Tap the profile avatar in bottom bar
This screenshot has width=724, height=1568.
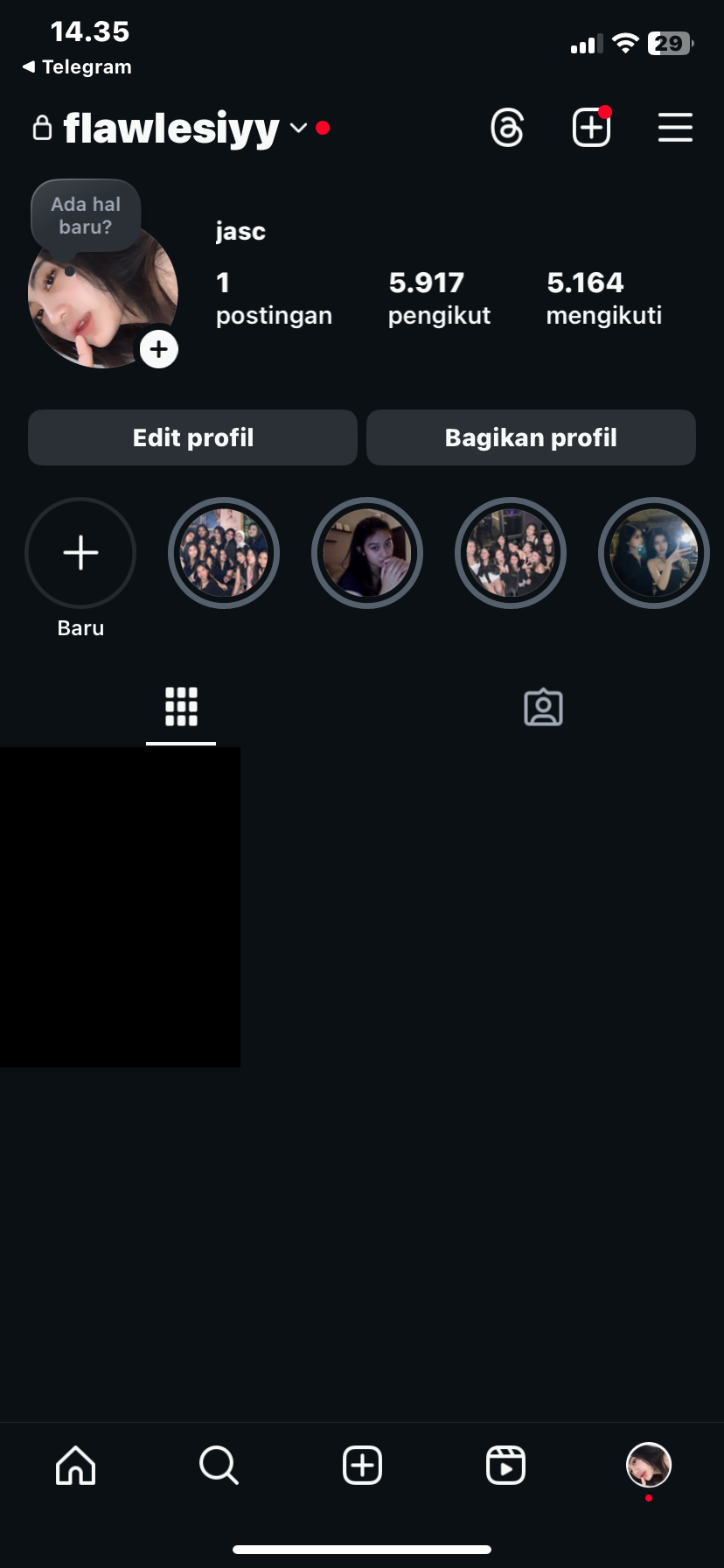(648, 1465)
